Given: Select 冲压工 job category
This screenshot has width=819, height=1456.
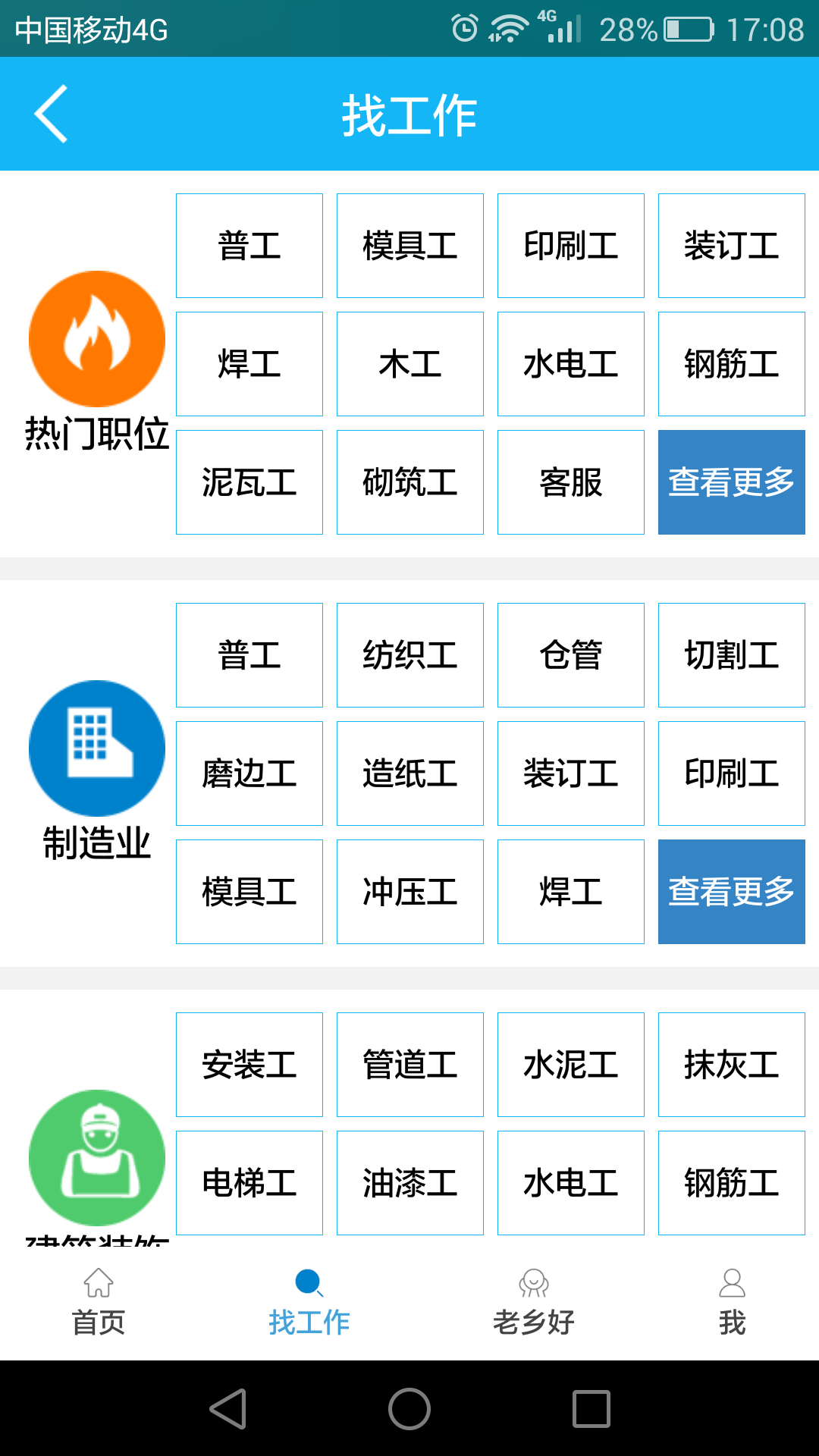Looking at the screenshot, I should 410,892.
